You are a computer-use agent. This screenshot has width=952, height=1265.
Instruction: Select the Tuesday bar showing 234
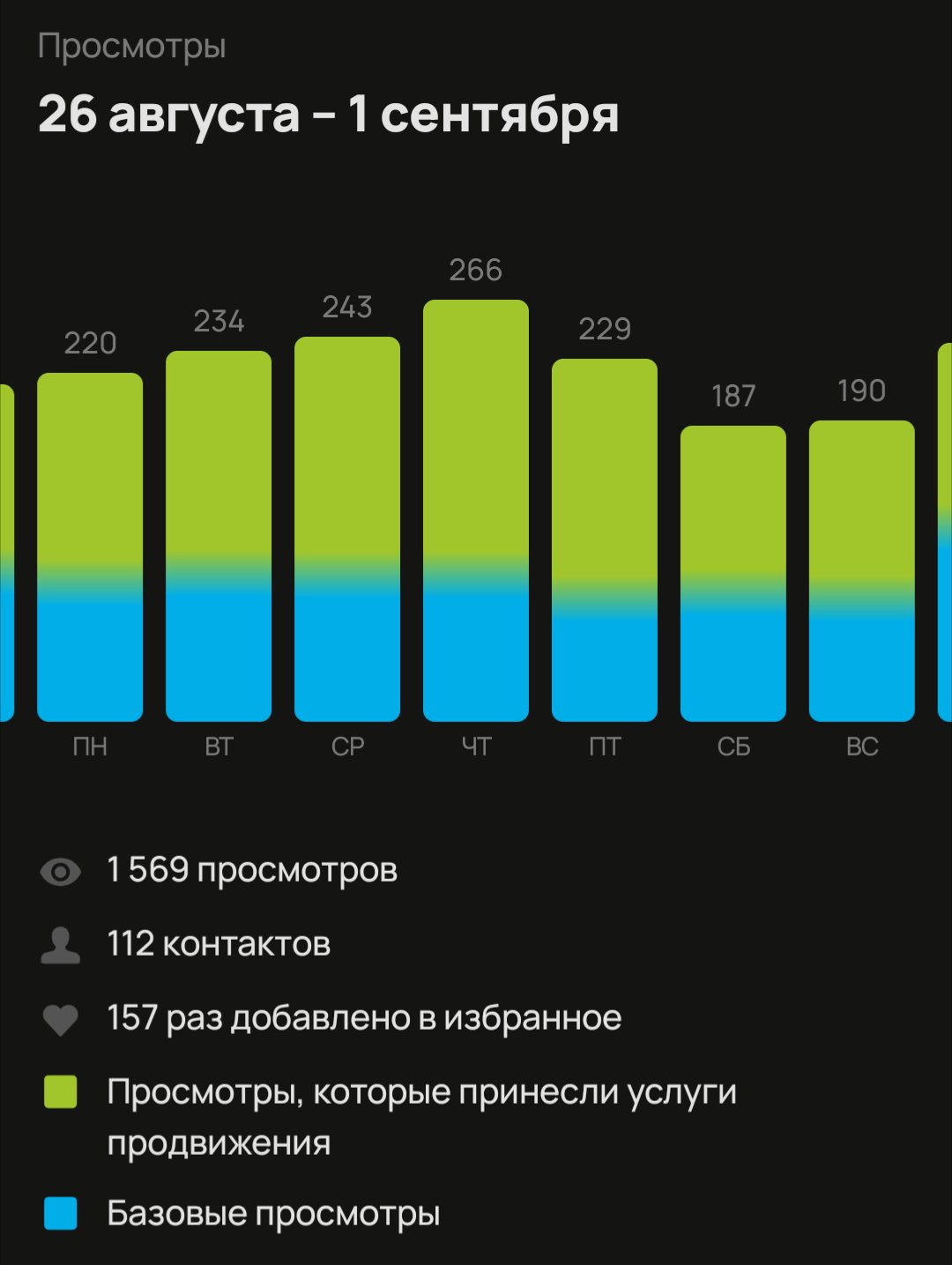(x=219, y=536)
